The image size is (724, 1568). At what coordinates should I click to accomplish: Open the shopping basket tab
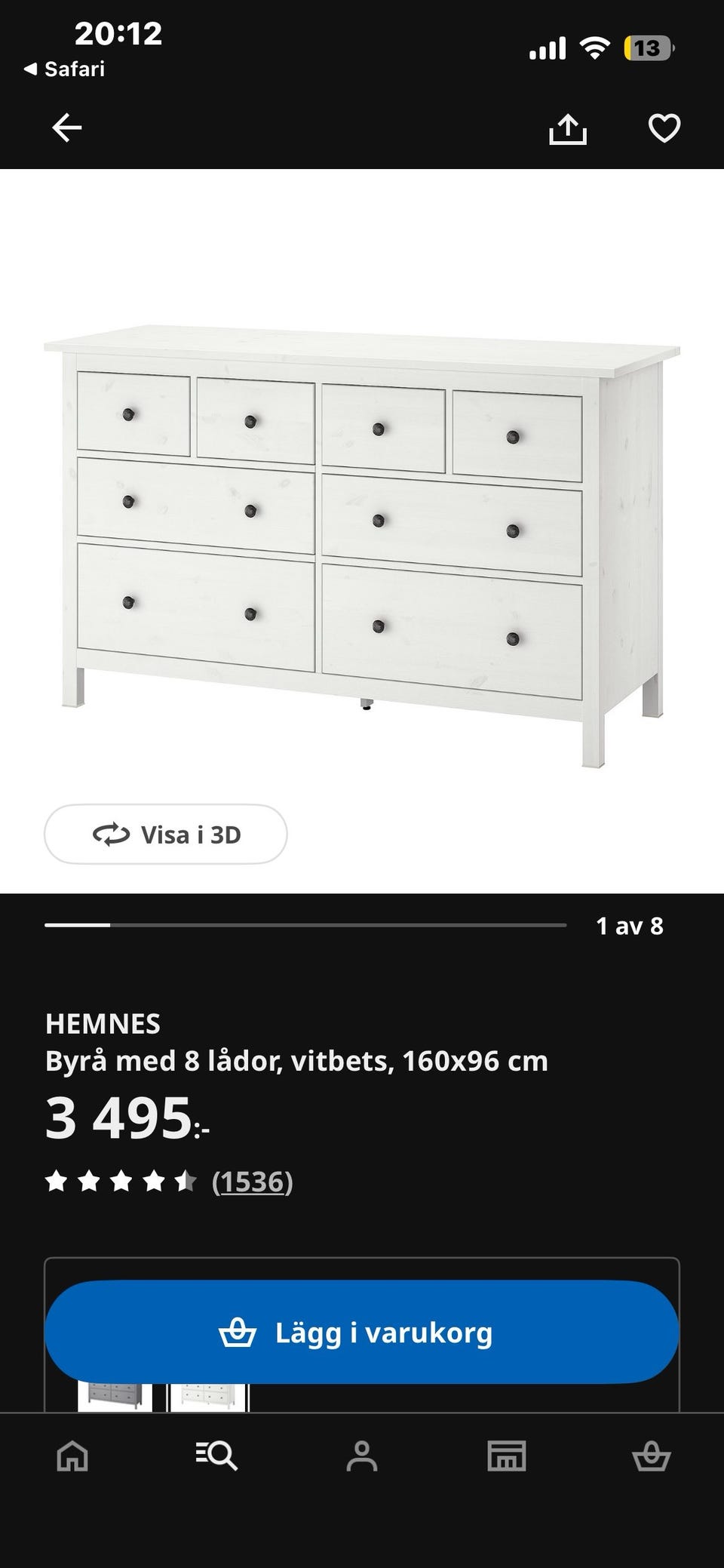point(651,1456)
